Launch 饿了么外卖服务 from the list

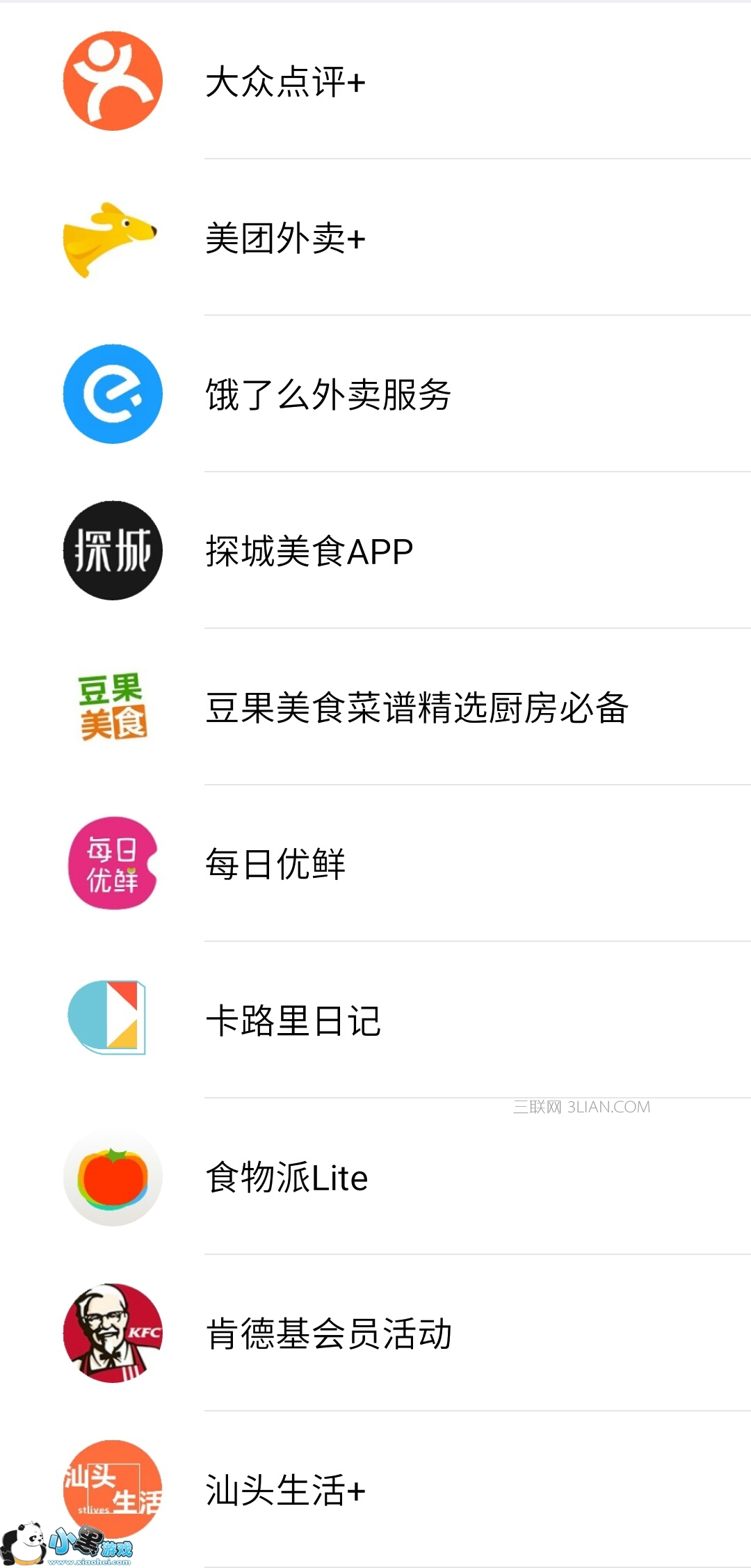click(x=328, y=395)
